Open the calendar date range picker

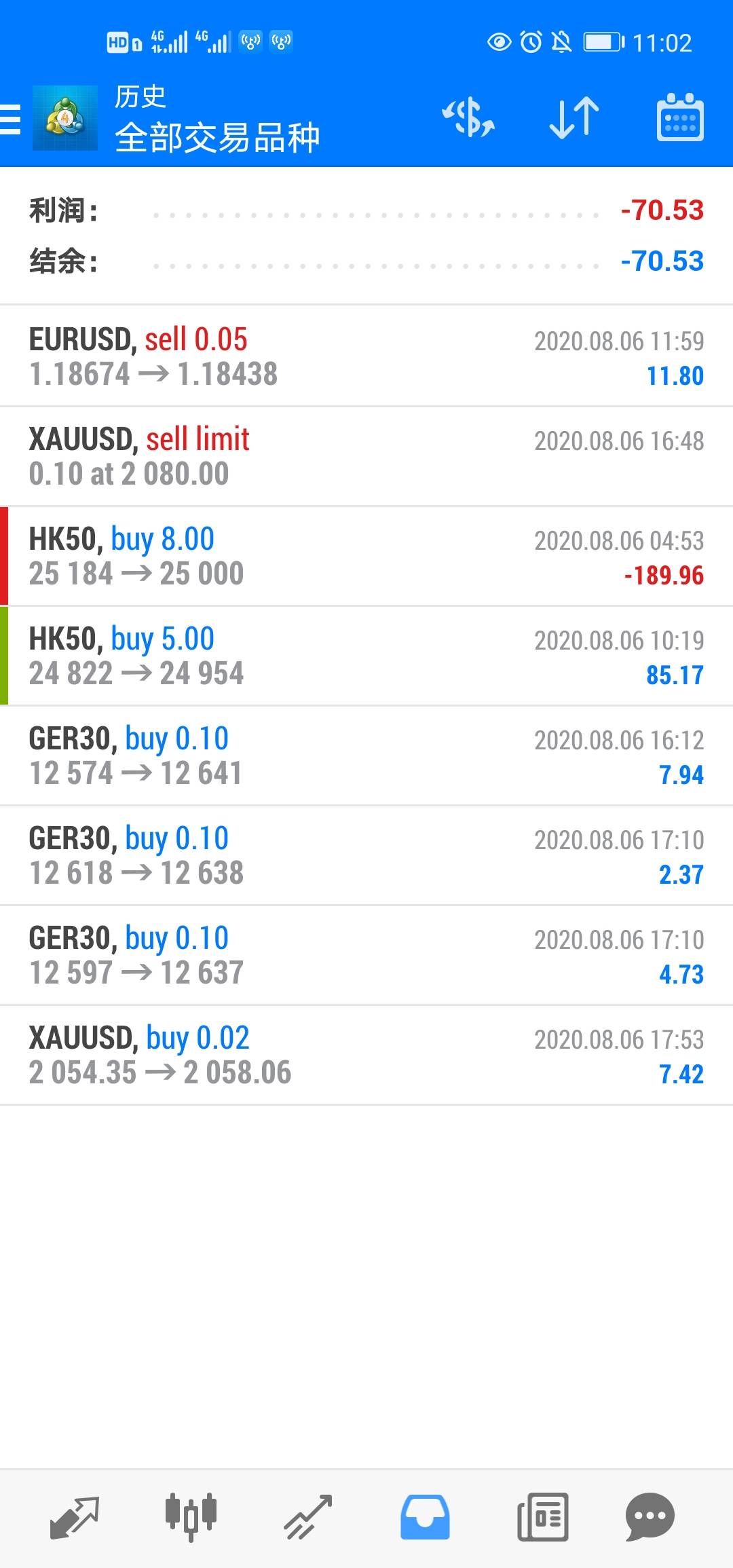680,118
